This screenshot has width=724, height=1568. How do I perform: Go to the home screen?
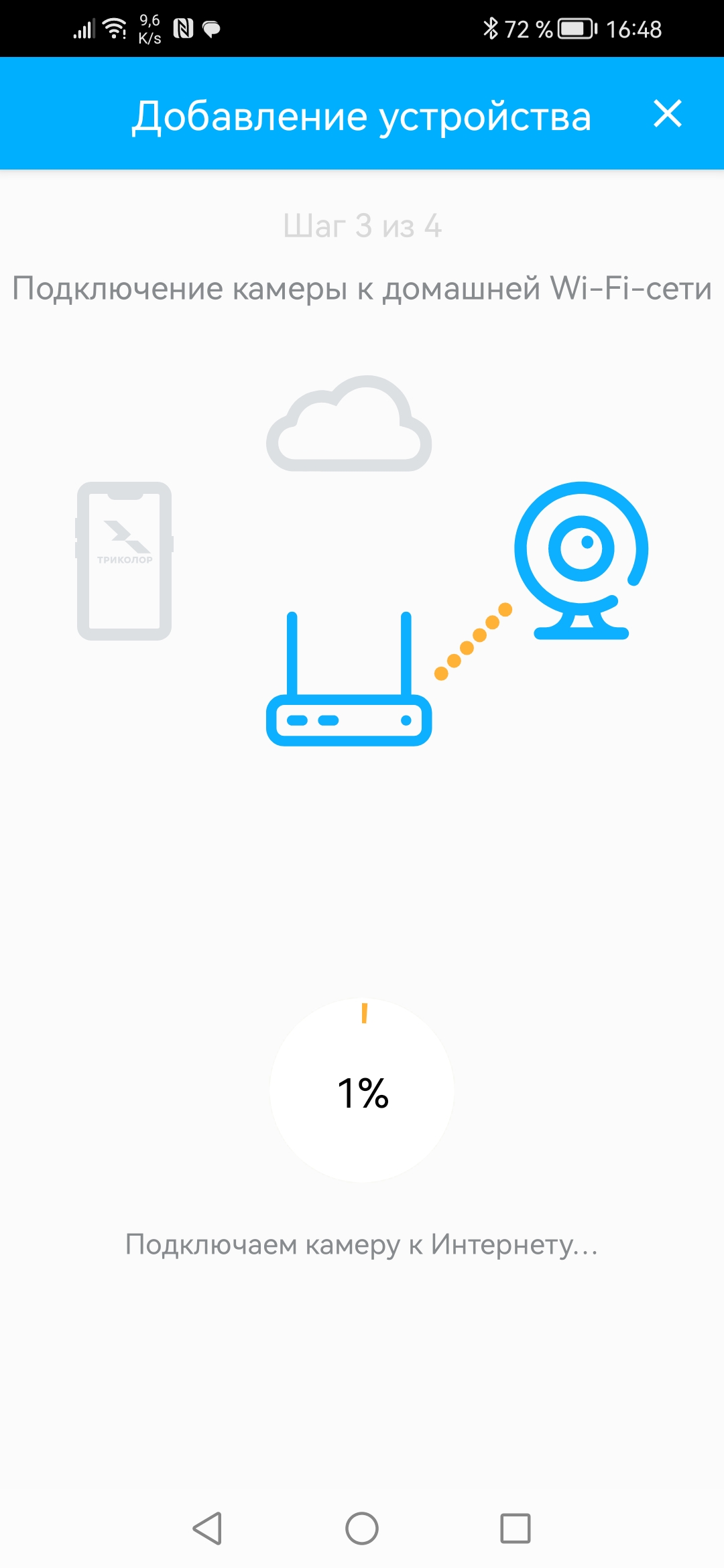pos(362,1528)
